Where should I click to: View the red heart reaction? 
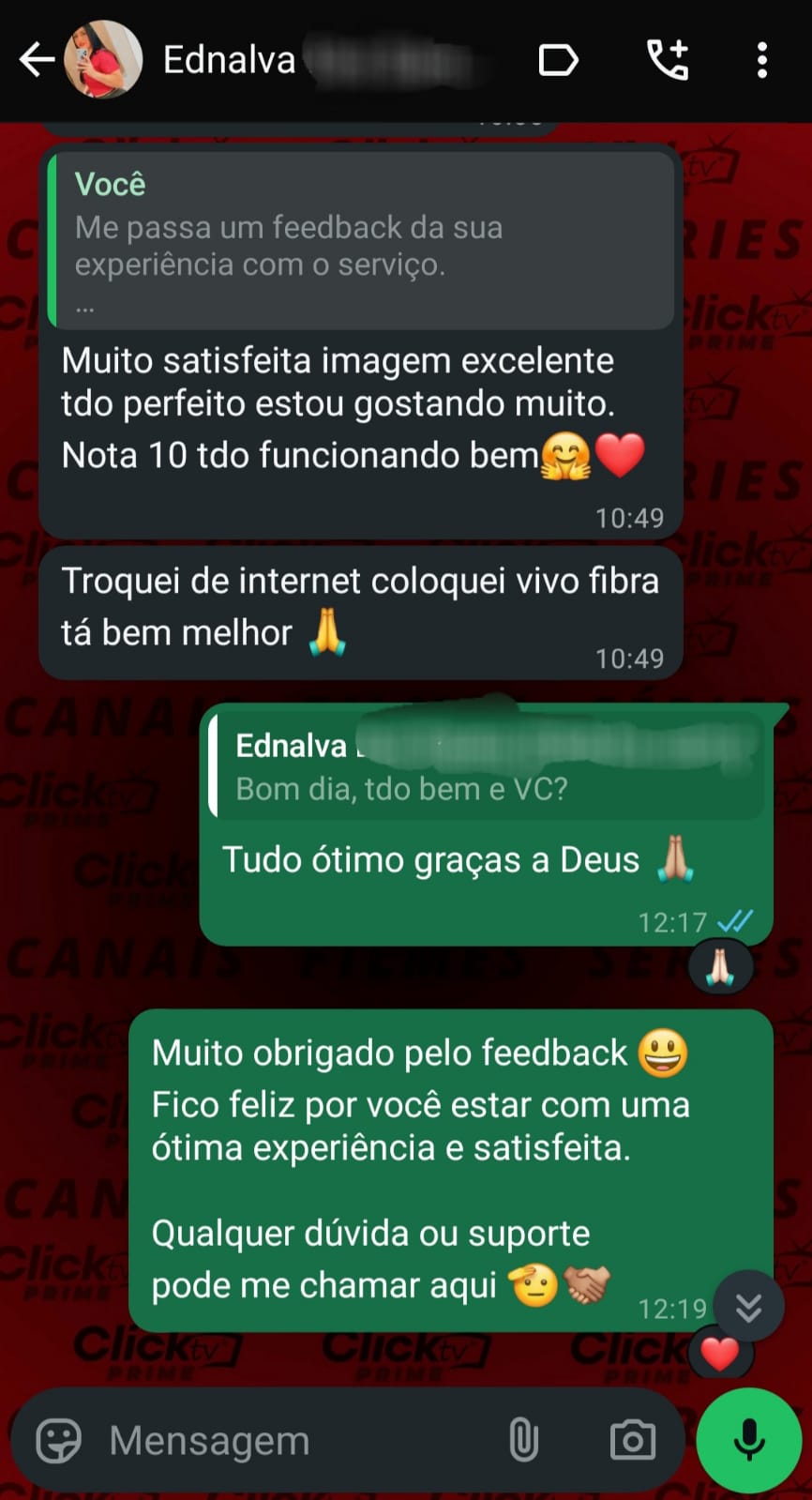pyautogui.click(x=719, y=1354)
